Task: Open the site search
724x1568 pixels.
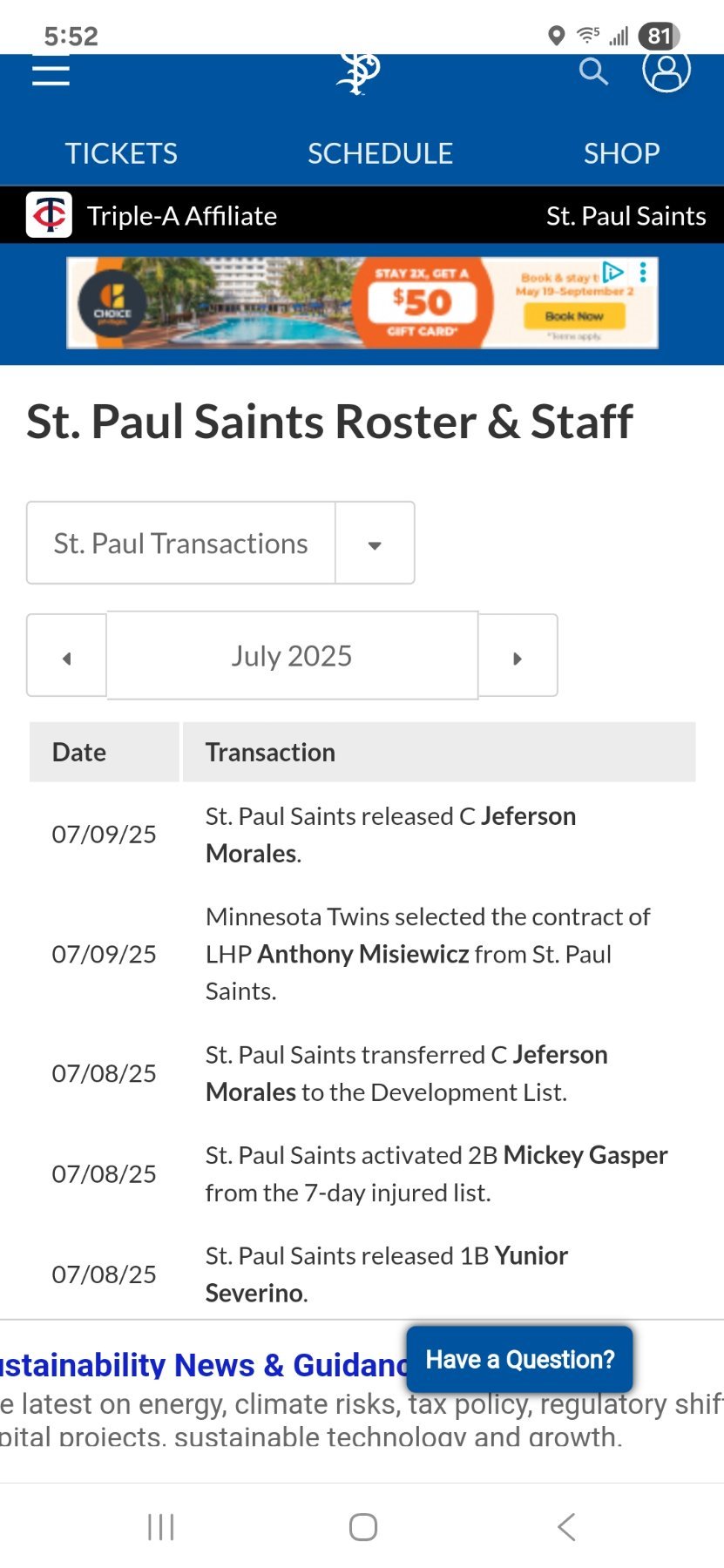Action: pyautogui.click(x=593, y=71)
